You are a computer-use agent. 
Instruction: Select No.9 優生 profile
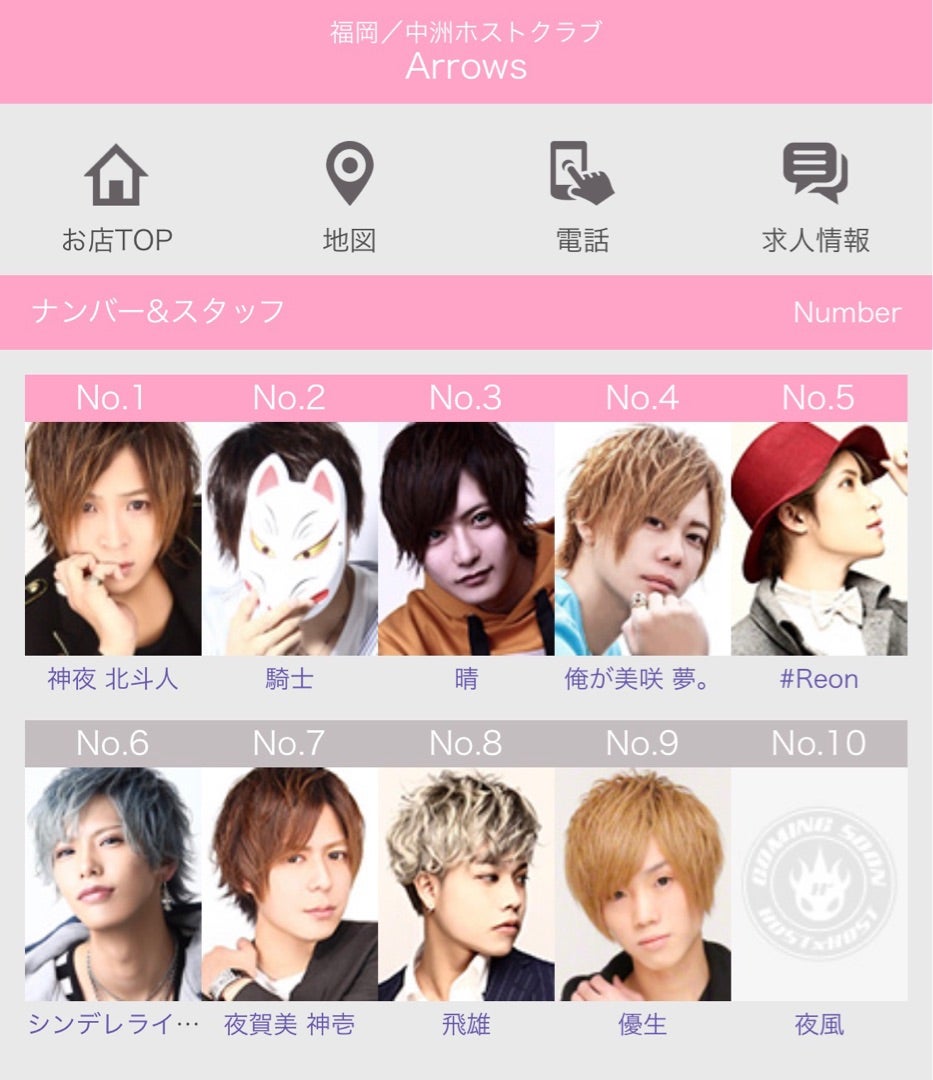642,885
